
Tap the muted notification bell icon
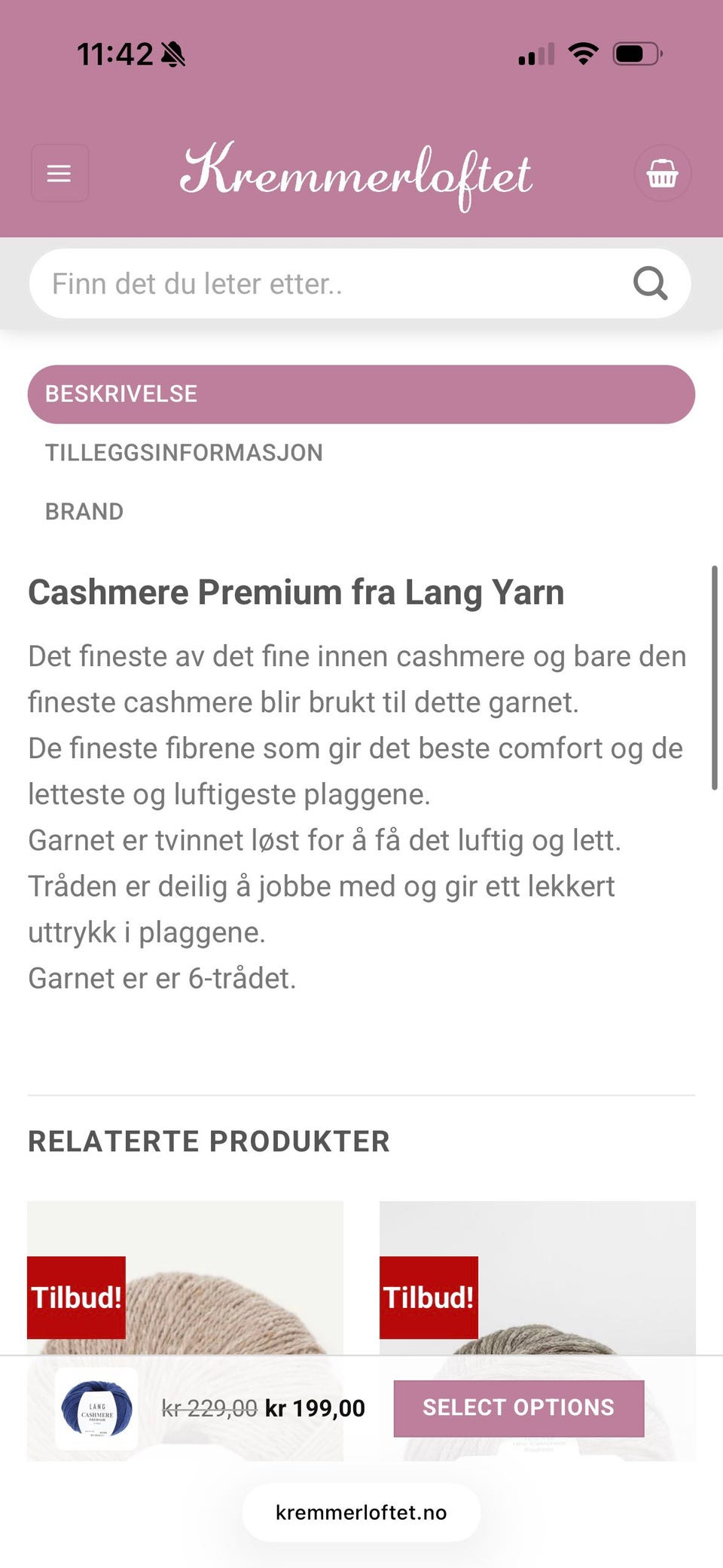click(172, 53)
